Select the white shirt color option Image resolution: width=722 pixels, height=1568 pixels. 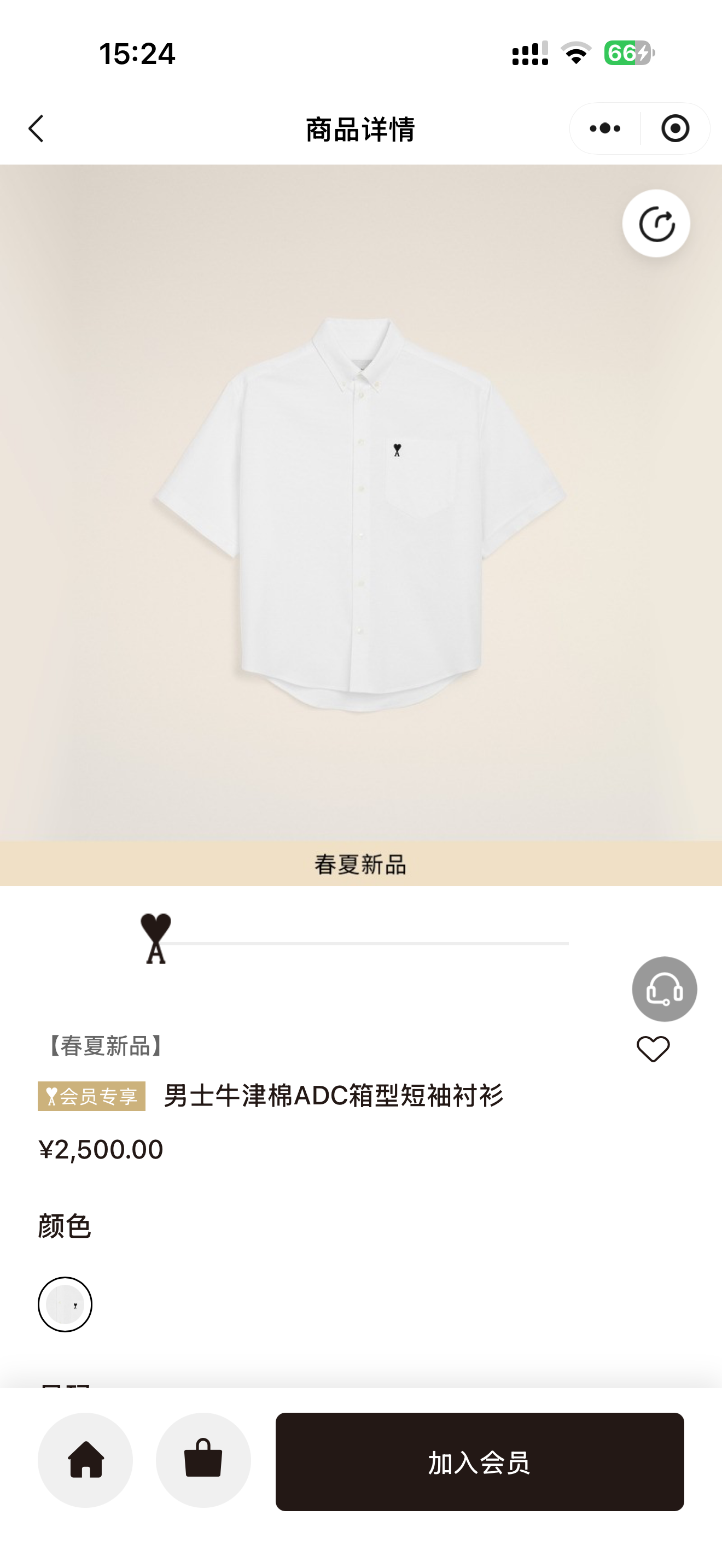(x=65, y=1303)
